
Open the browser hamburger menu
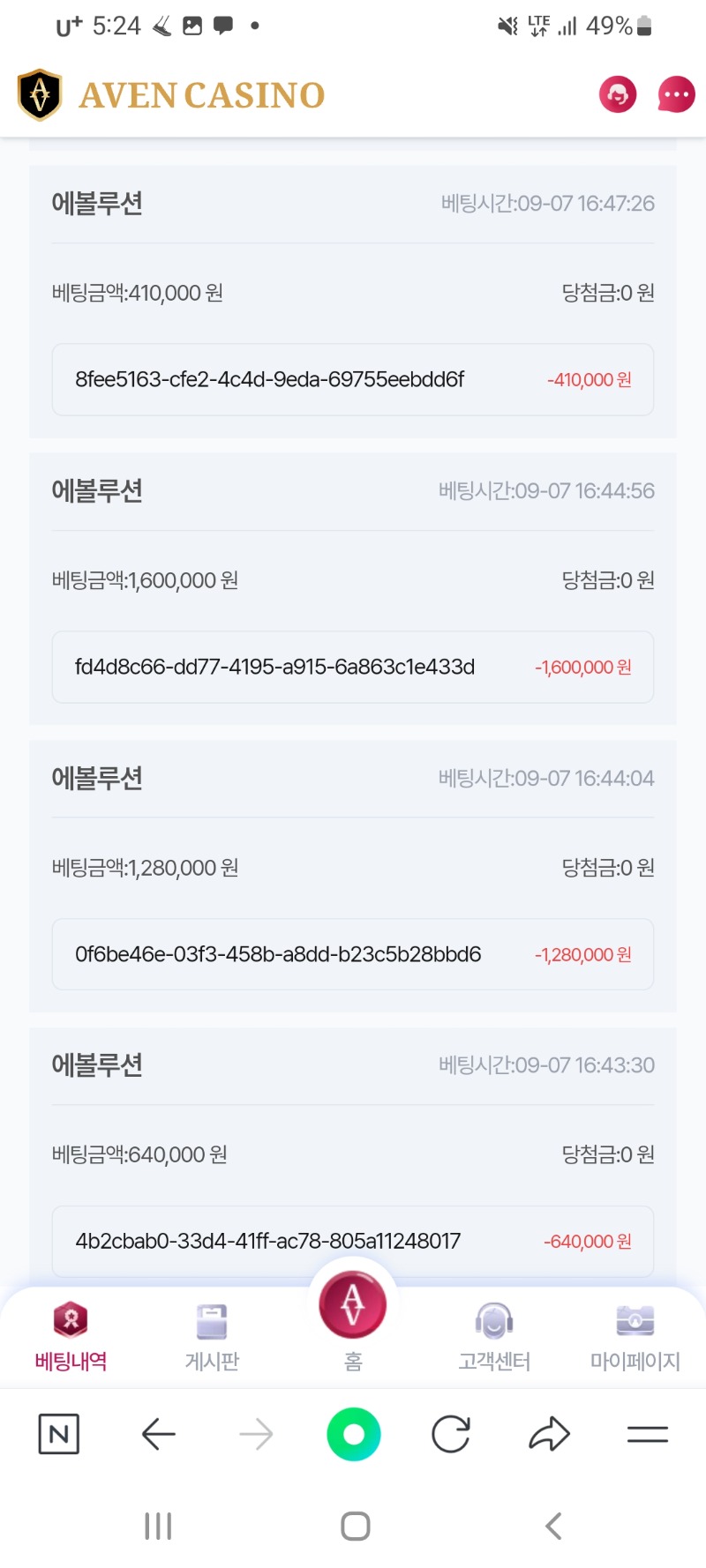(648, 1434)
